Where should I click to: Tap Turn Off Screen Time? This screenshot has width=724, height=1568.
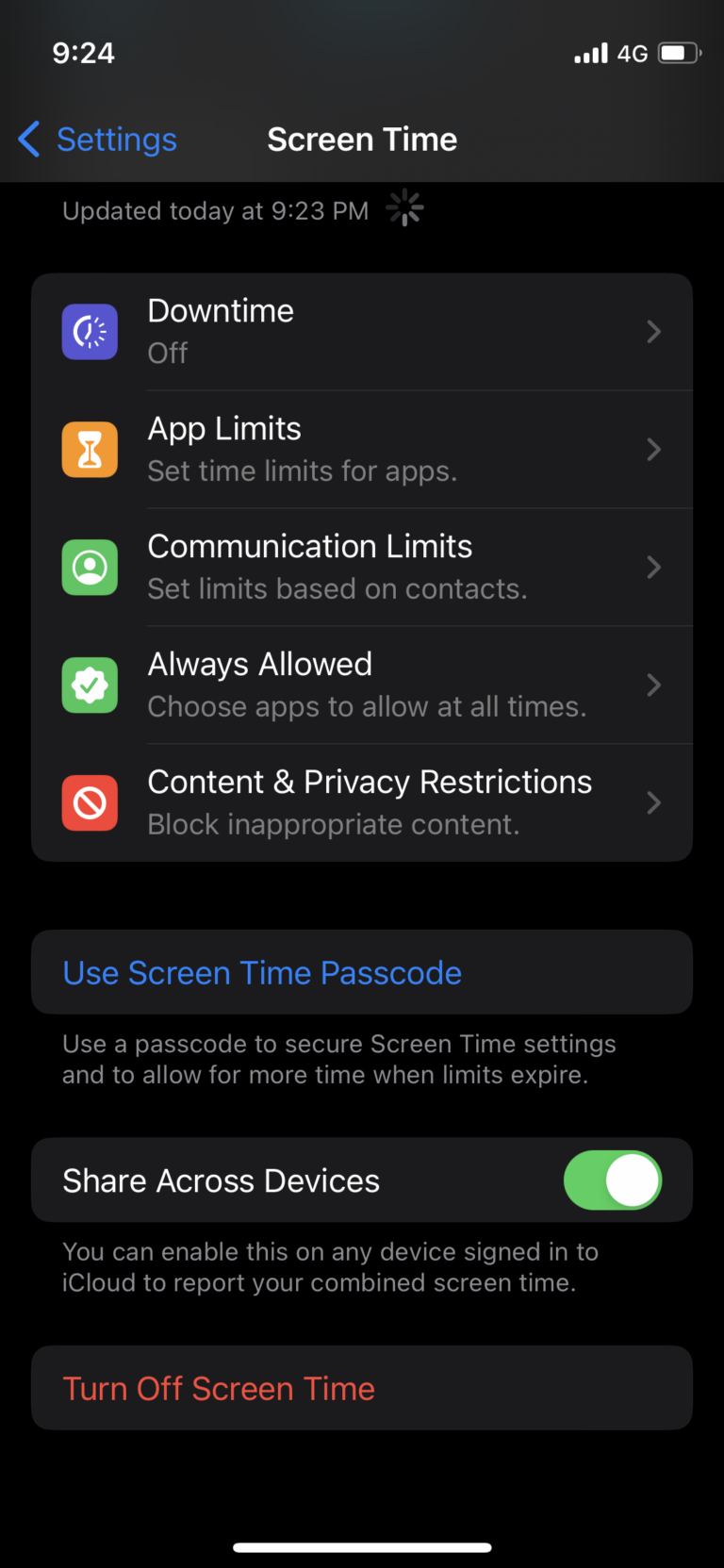(x=219, y=1387)
